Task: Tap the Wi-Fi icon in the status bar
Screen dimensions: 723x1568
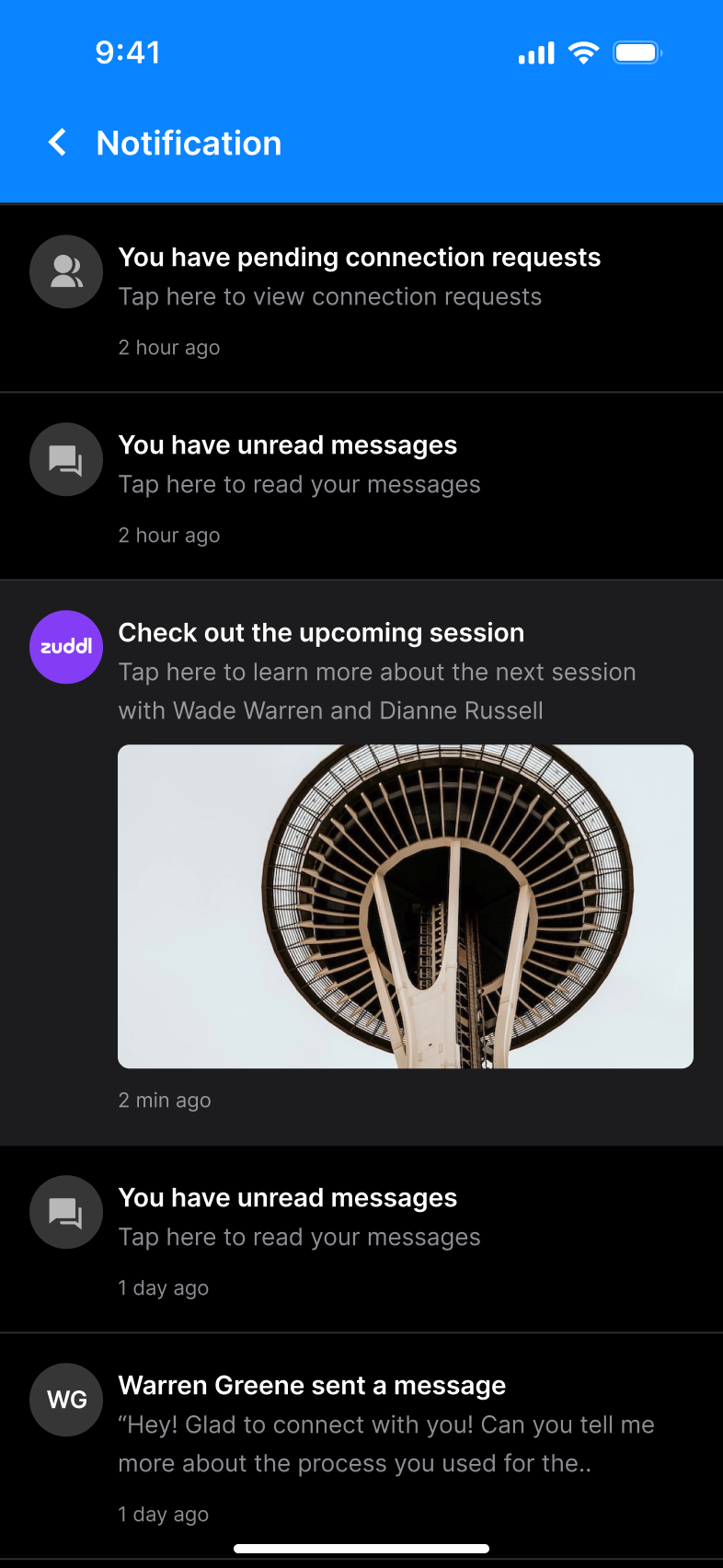Action: click(x=582, y=52)
